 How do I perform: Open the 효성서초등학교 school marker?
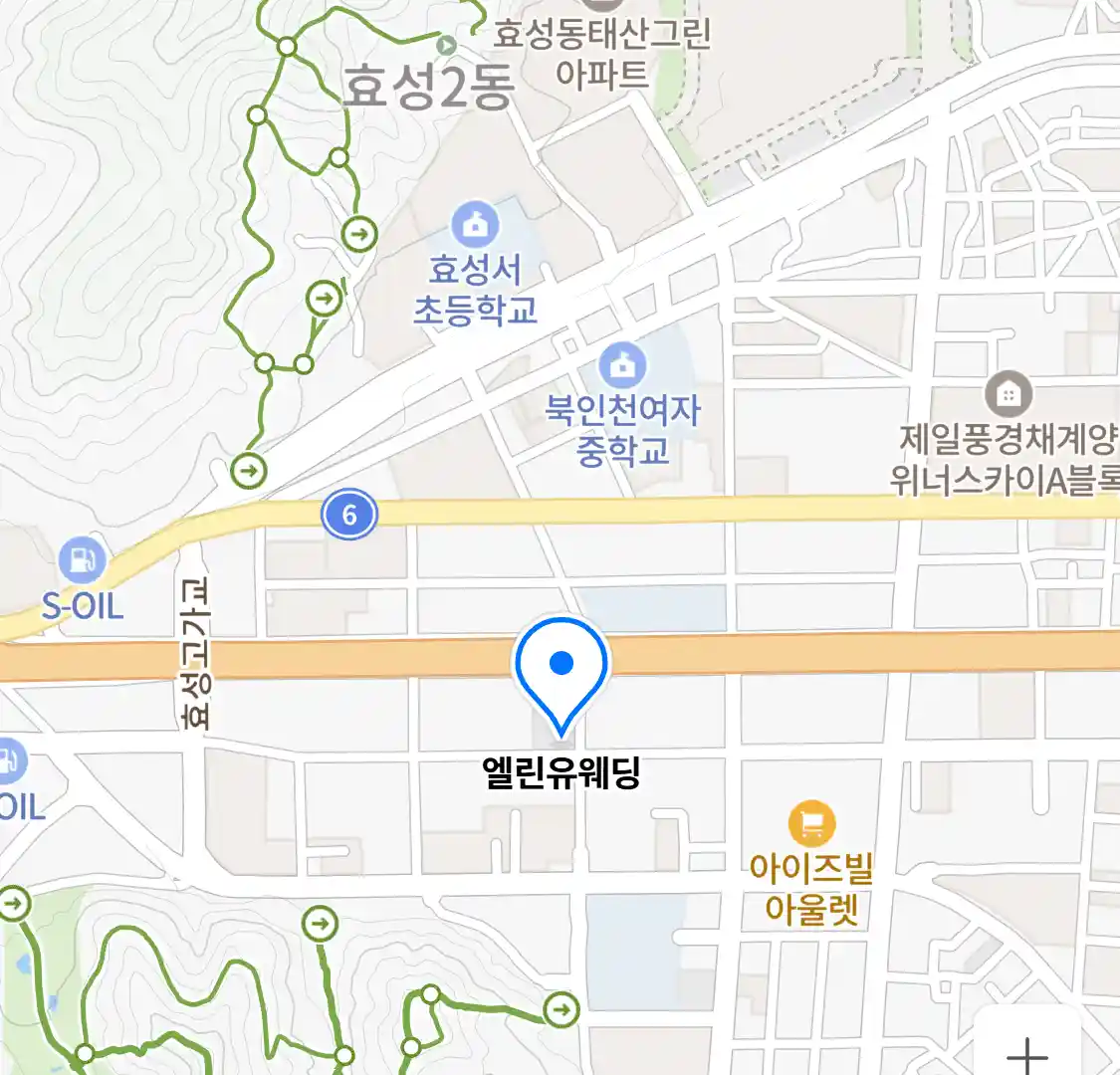[476, 226]
